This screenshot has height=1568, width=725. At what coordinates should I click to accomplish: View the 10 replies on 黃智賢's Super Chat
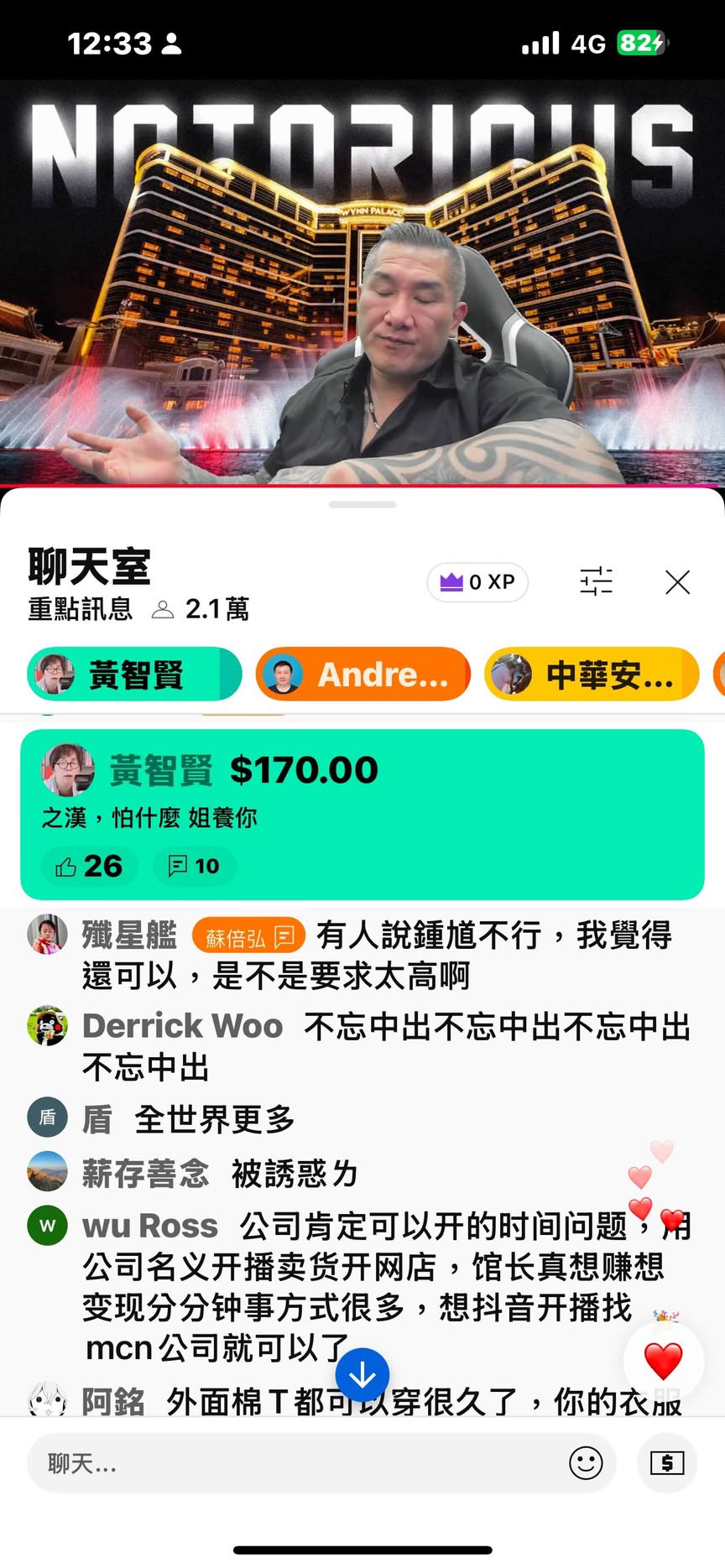point(195,866)
